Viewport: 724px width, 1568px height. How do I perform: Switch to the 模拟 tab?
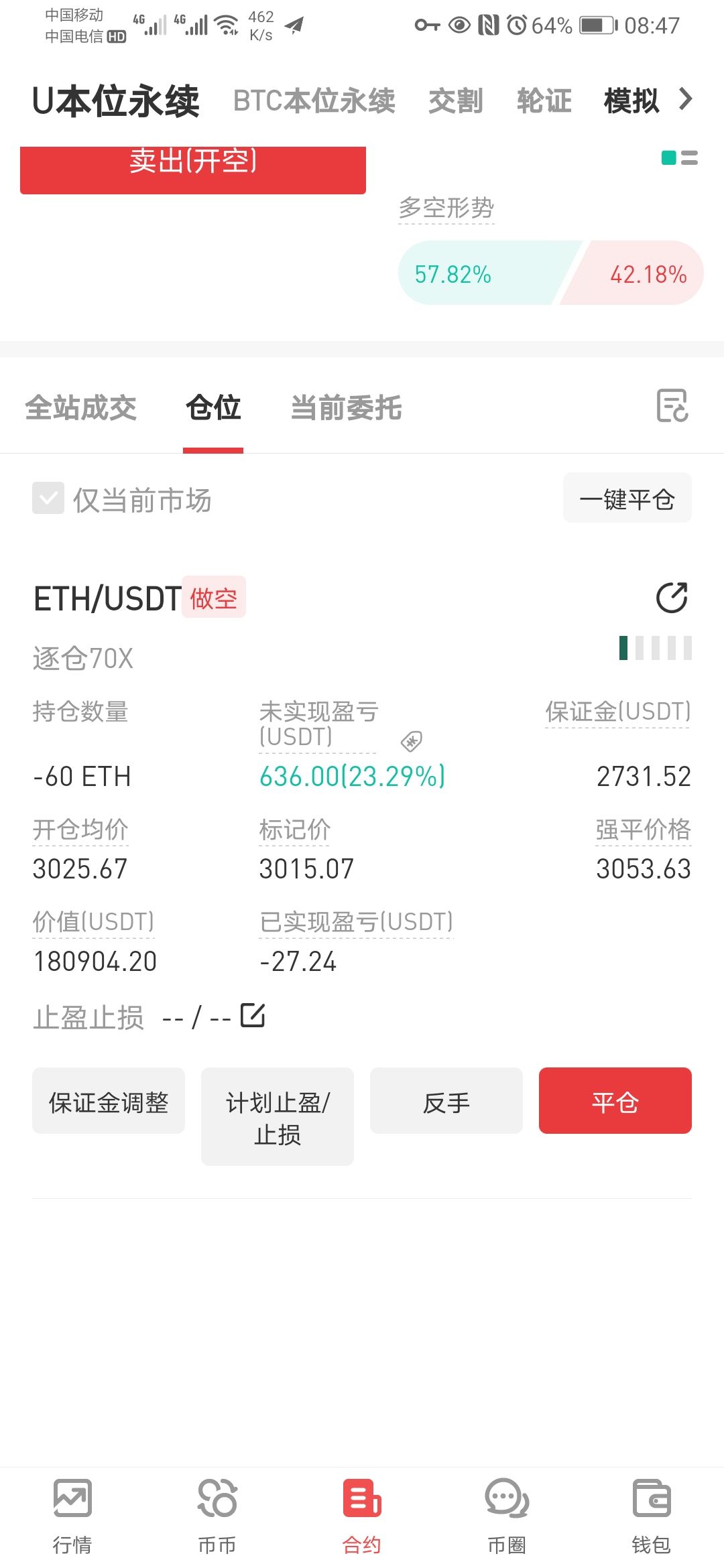[x=631, y=101]
